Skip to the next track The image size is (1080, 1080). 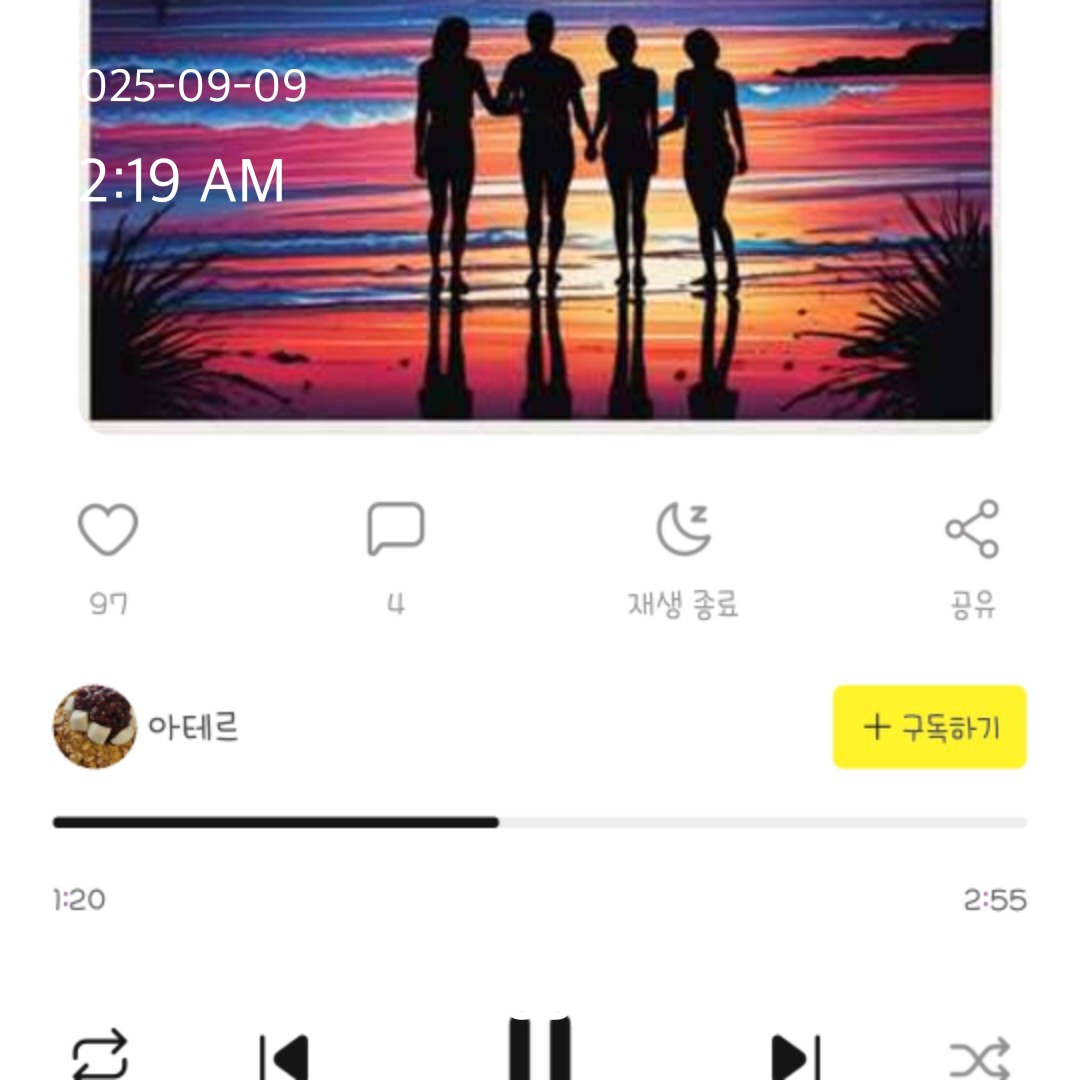click(796, 1056)
